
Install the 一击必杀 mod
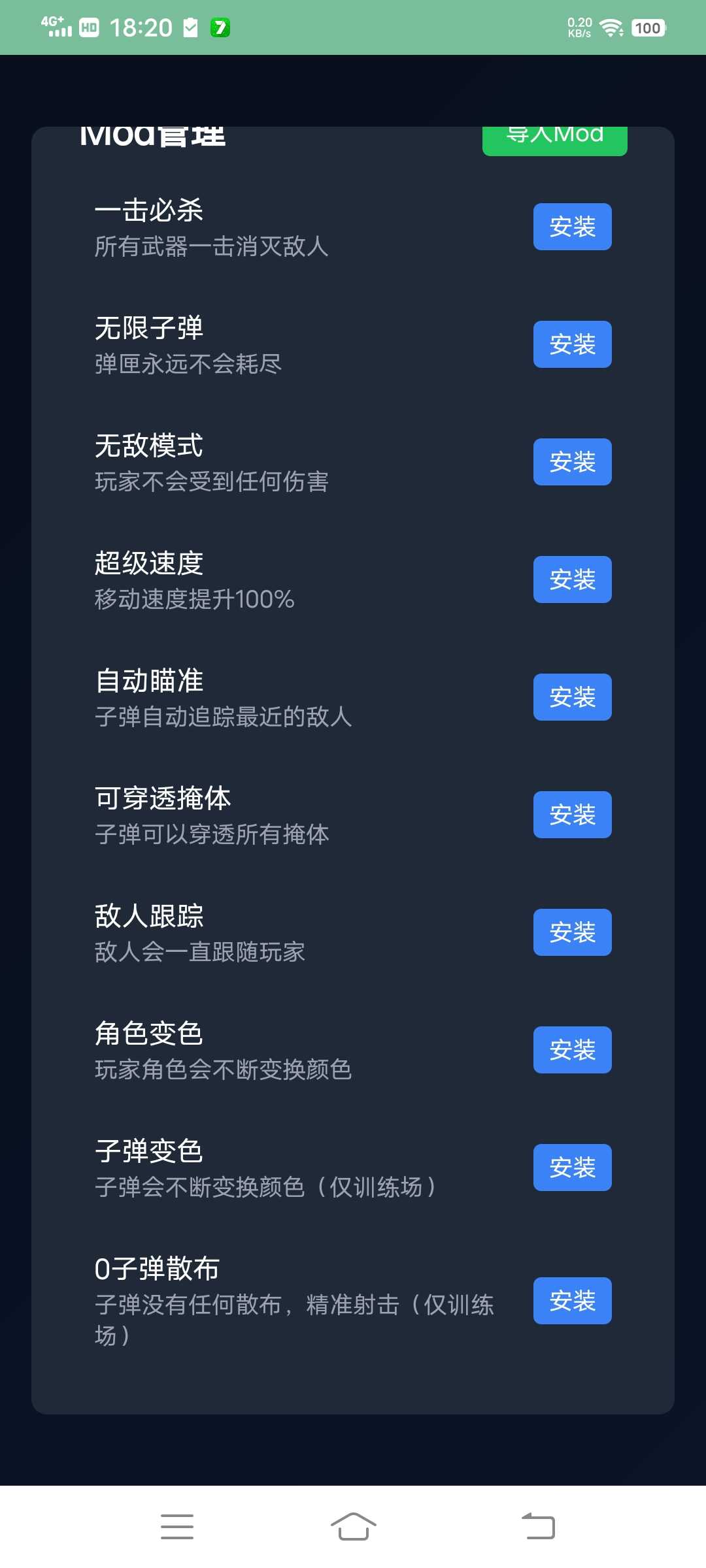click(x=572, y=227)
